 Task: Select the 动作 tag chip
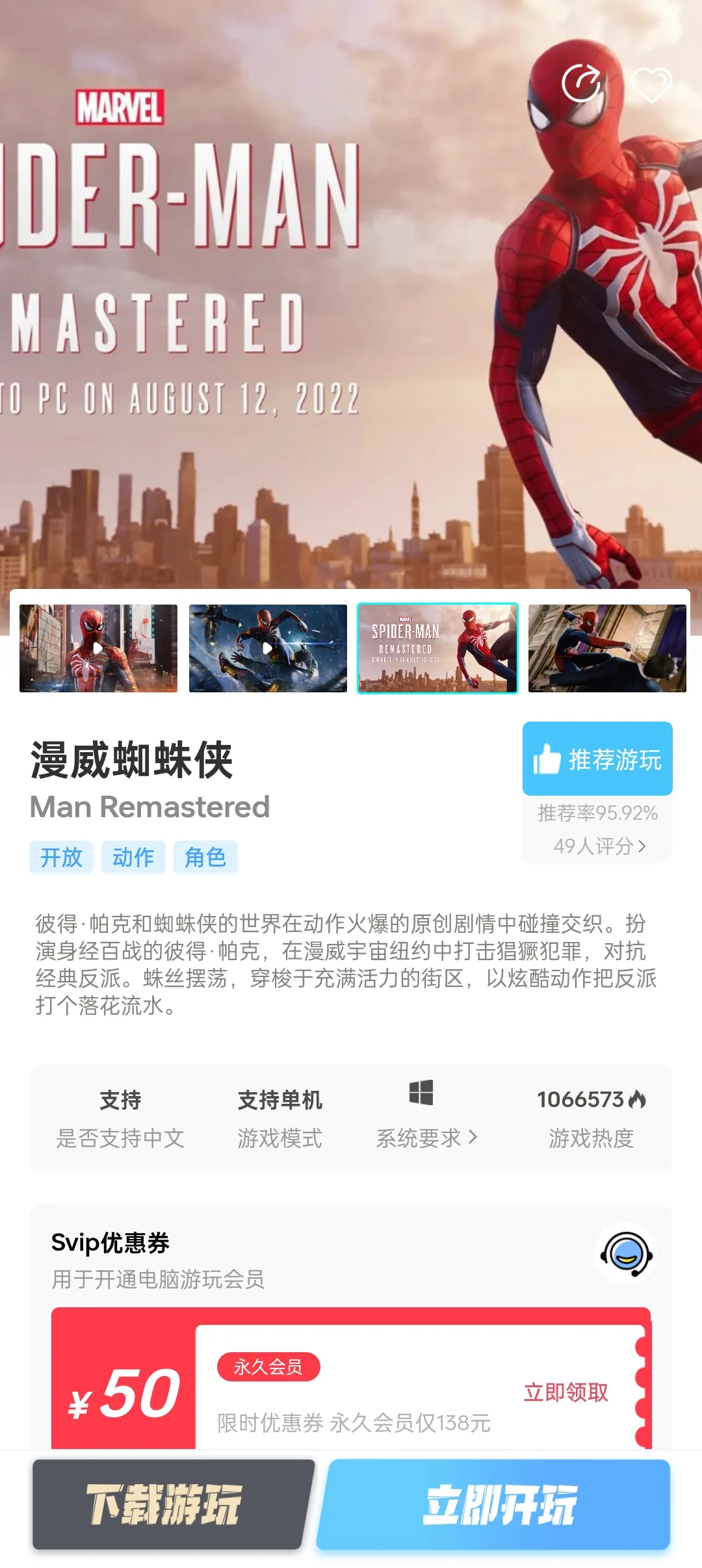(x=133, y=857)
